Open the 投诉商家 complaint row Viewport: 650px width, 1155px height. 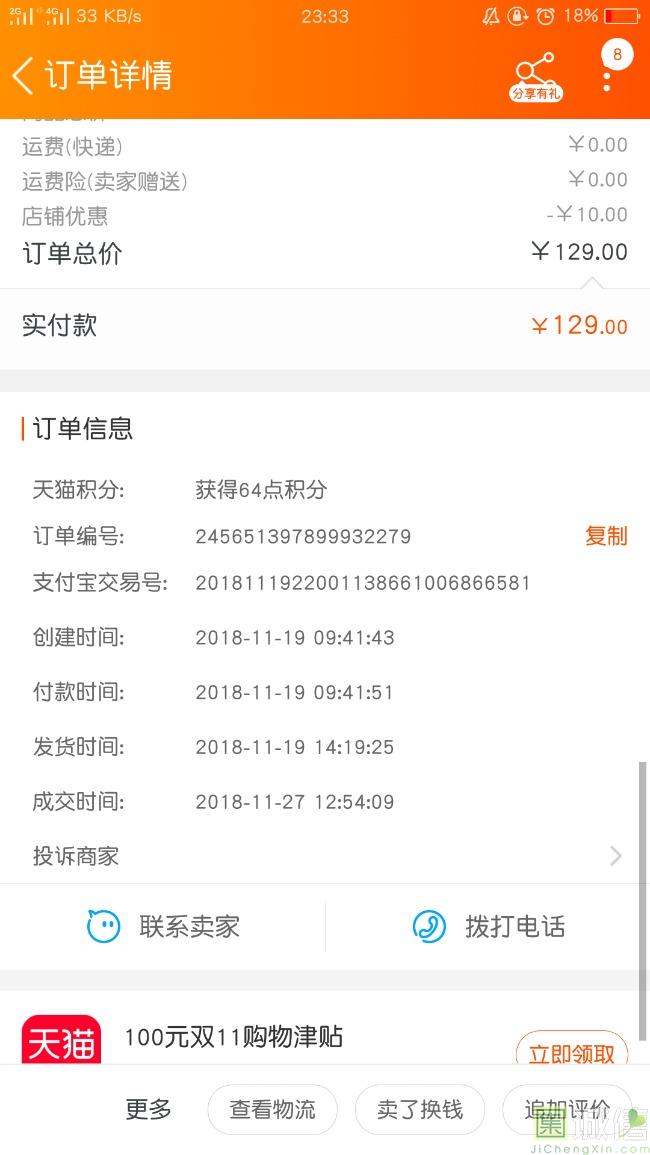(324, 856)
